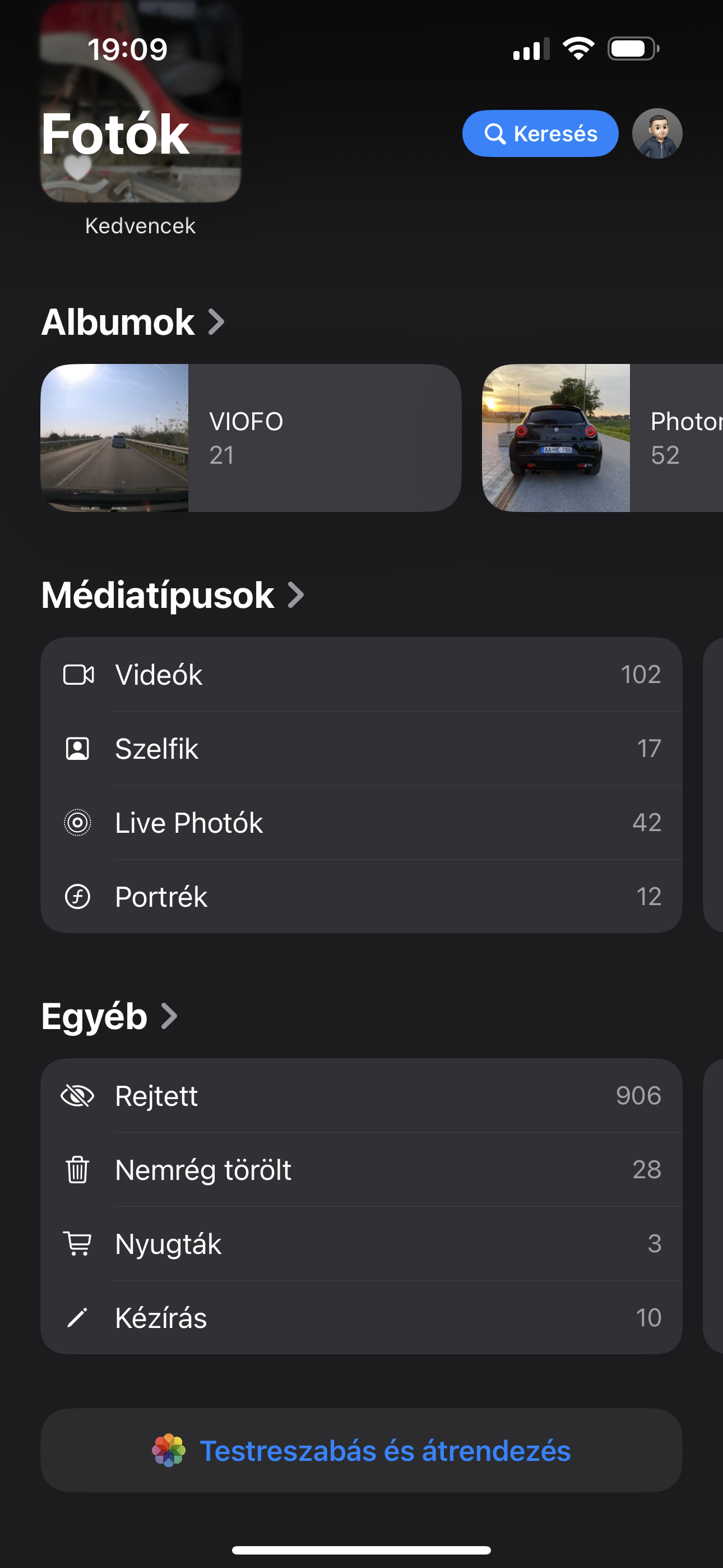The image size is (723, 1568).
Task: Open the Kedvencek favorites collection
Action: (x=140, y=122)
